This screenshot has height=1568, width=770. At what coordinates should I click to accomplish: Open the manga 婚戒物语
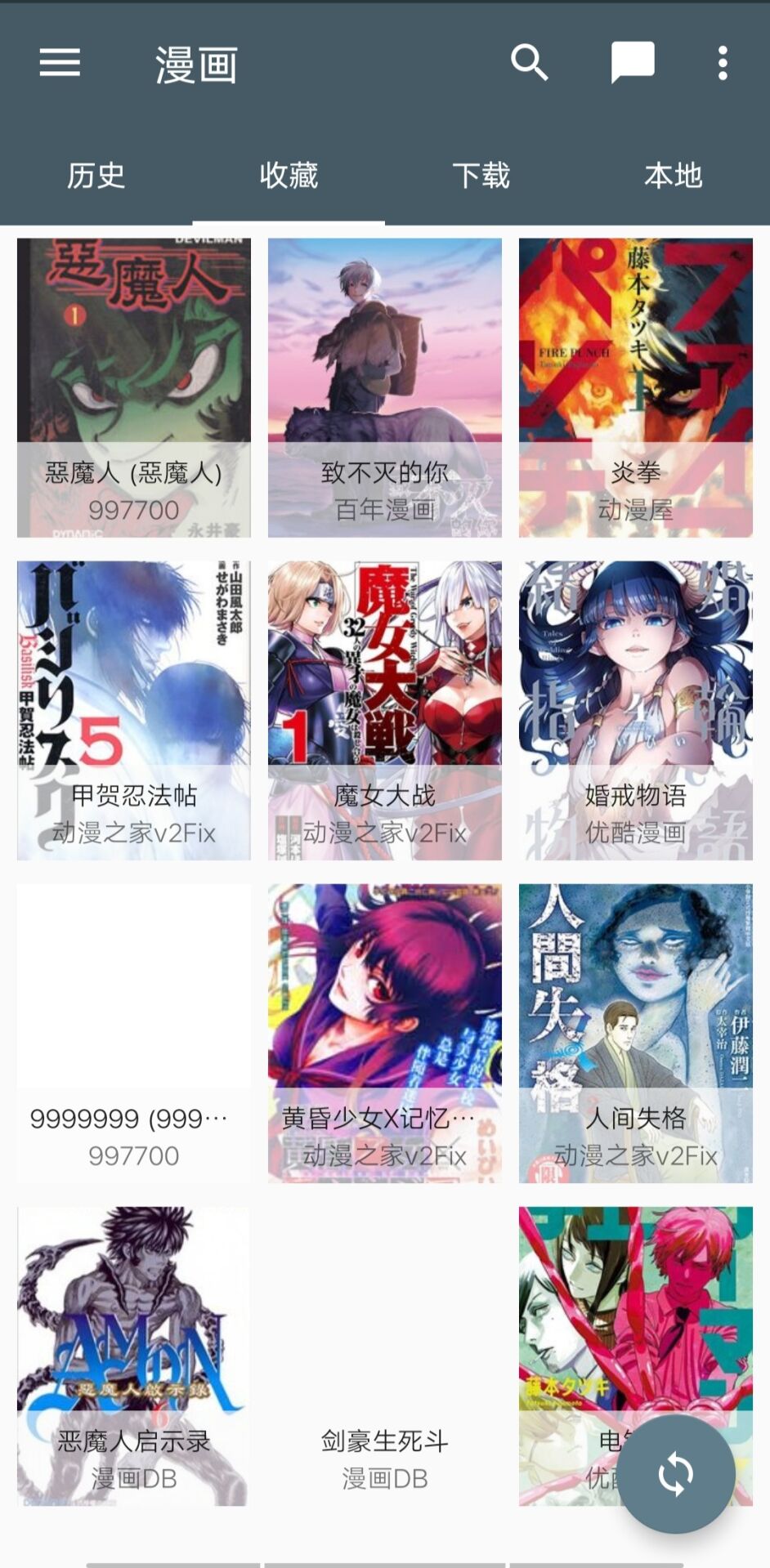(x=636, y=710)
